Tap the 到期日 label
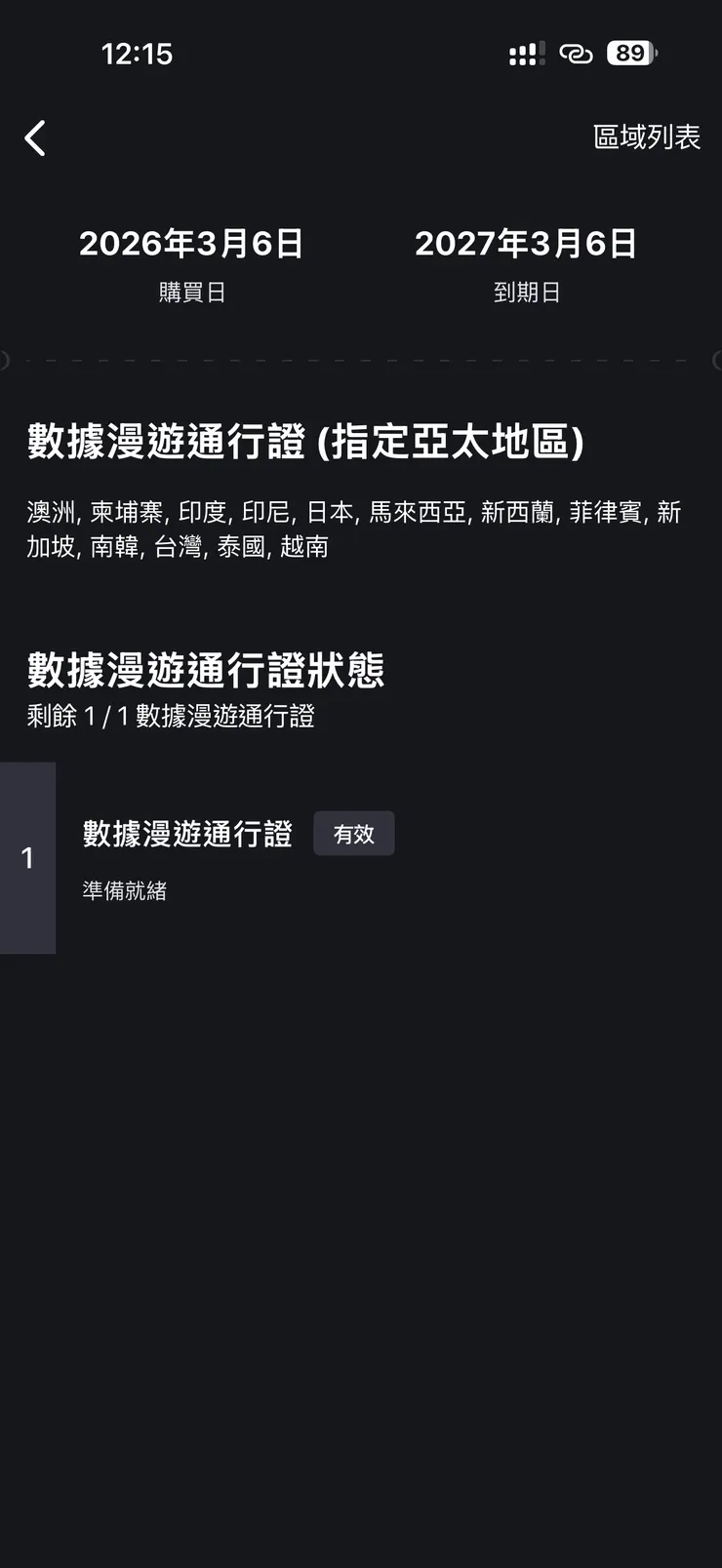 point(526,293)
